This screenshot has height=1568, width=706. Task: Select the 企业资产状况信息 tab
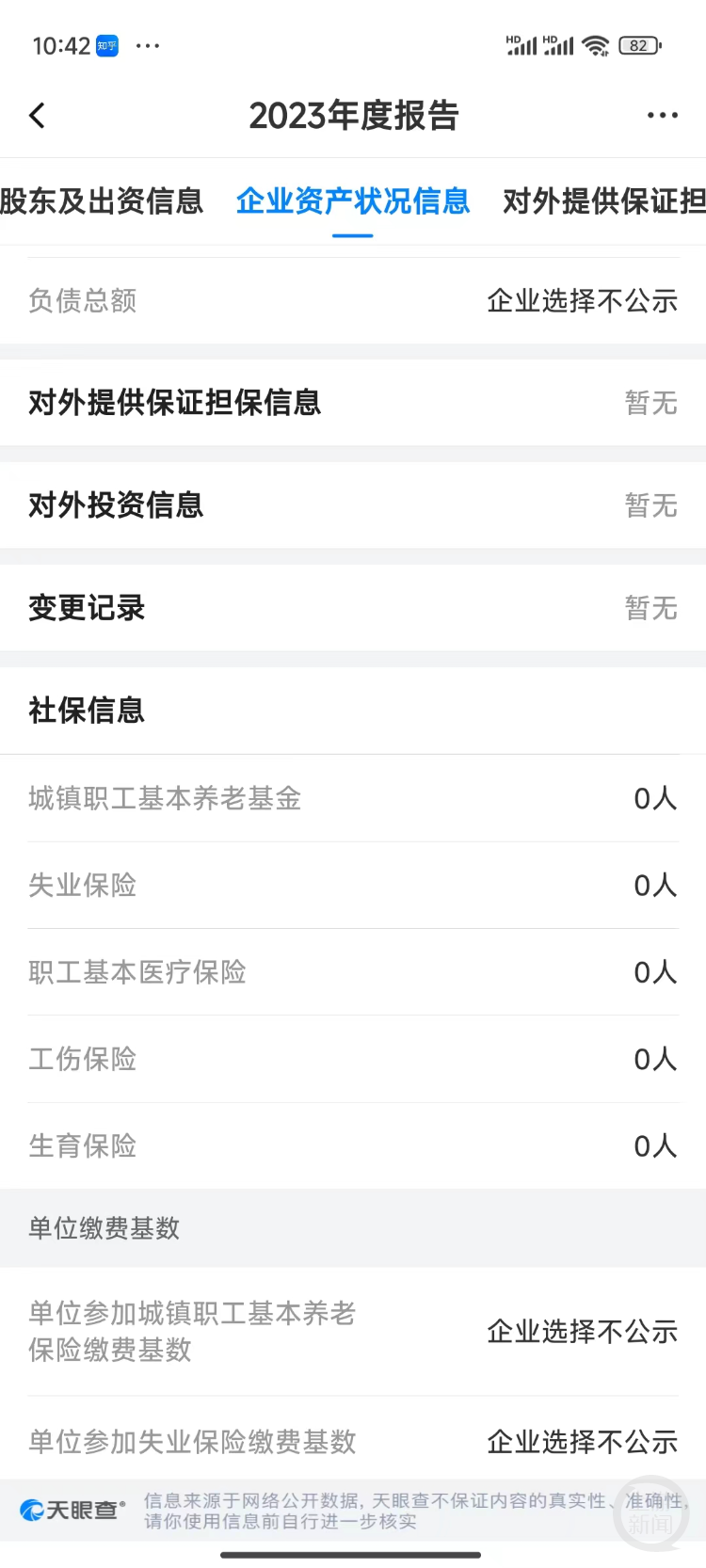point(353,200)
